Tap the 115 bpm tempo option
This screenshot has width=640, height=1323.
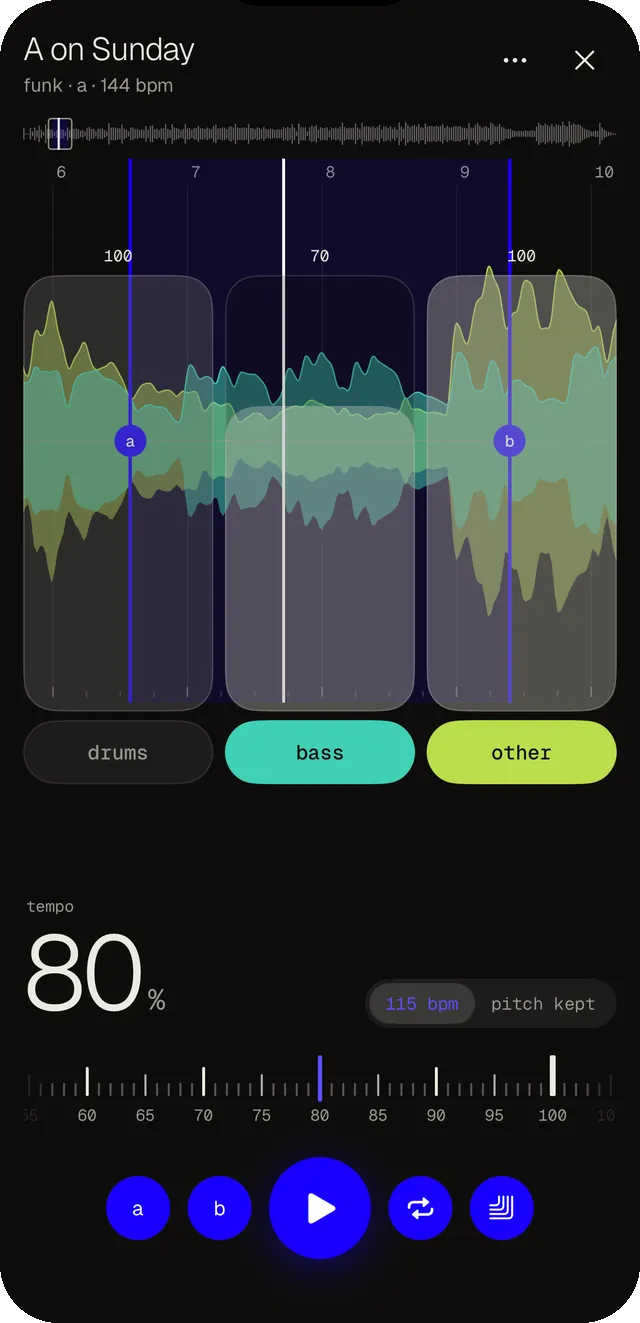click(422, 1003)
